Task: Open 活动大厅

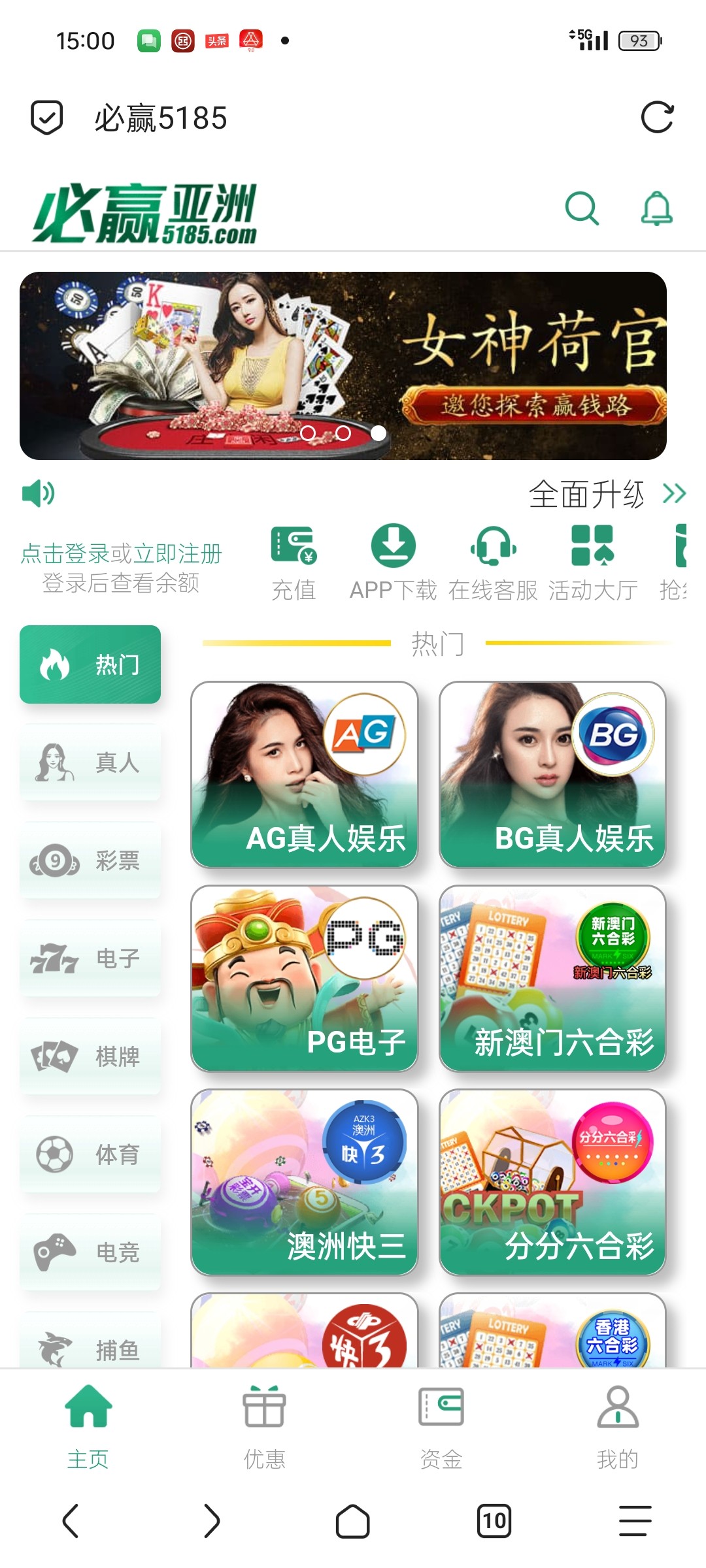Action: pyautogui.click(x=593, y=563)
